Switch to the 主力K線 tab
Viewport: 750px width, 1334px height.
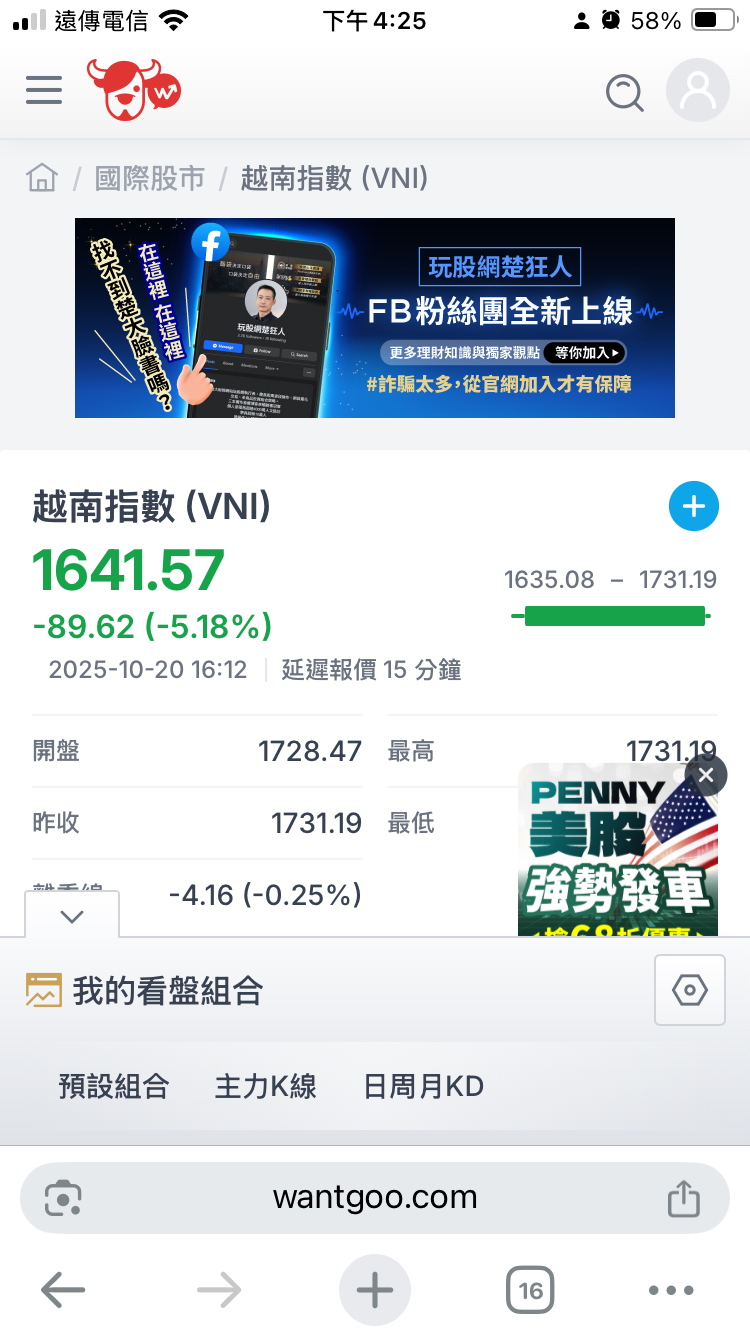click(x=264, y=1085)
